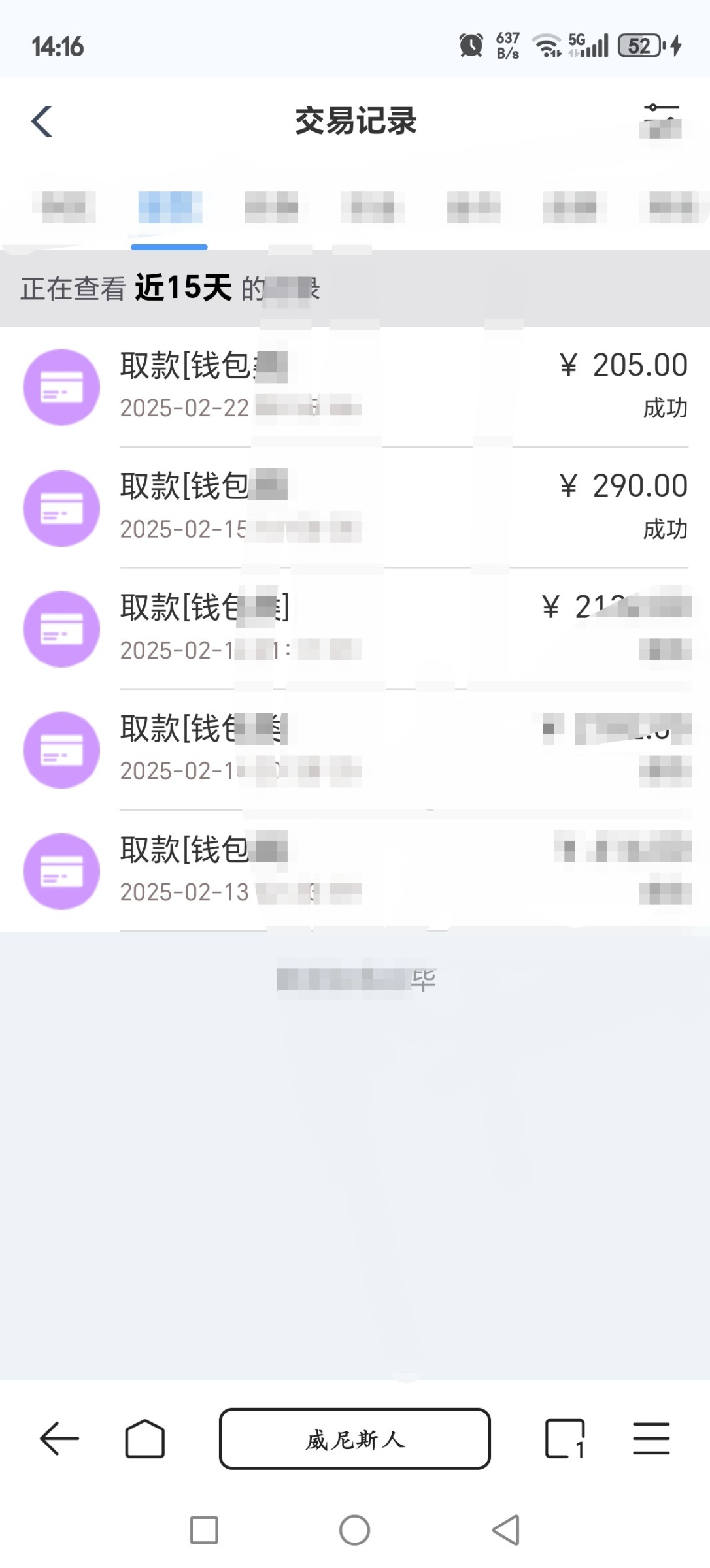Screen dimensions: 710x1568
Task: Tap the 威尼斯人 address bar
Action: 355,1439
